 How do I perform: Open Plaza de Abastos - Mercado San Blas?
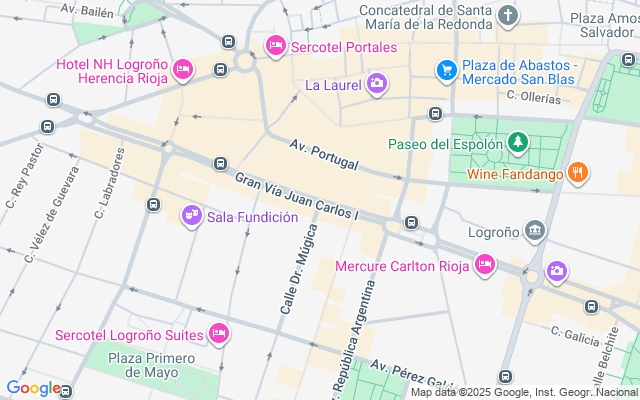click(x=446, y=70)
